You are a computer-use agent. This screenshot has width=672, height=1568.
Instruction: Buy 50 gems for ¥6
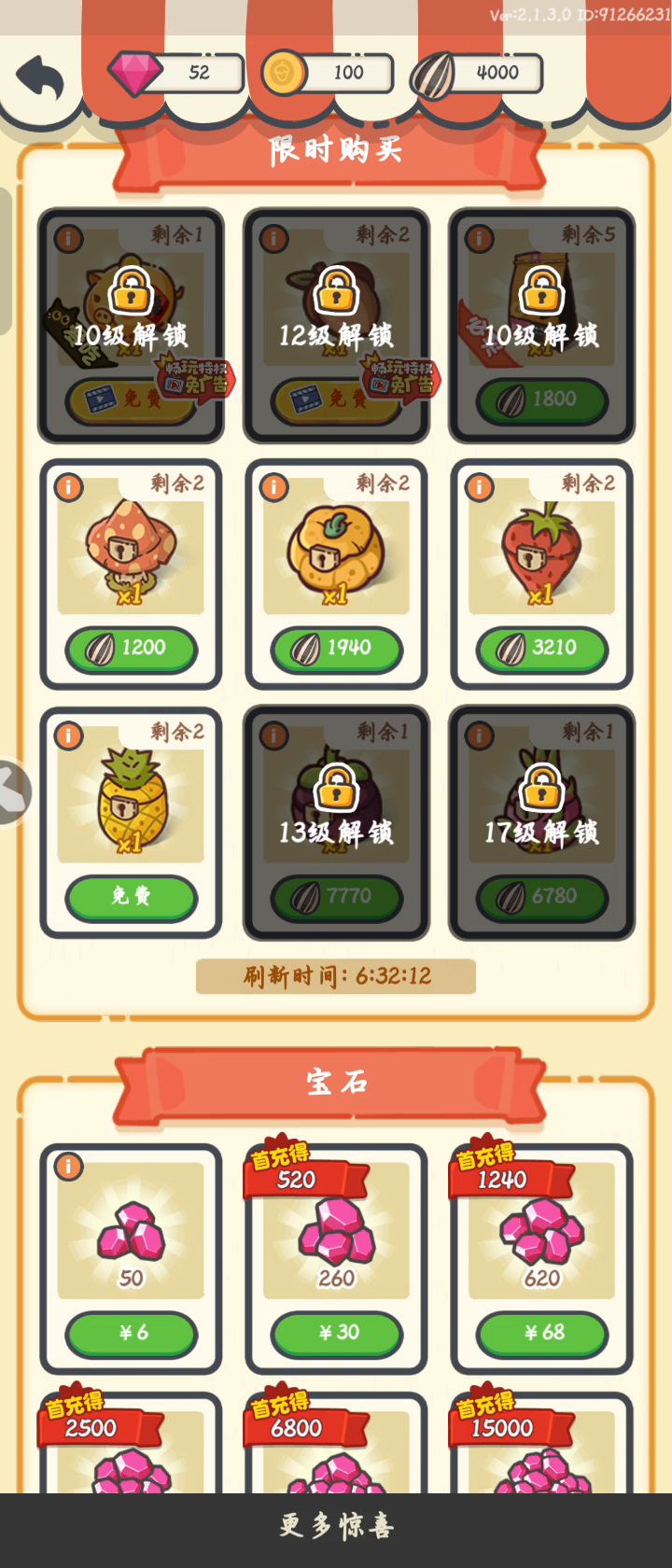click(131, 1333)
